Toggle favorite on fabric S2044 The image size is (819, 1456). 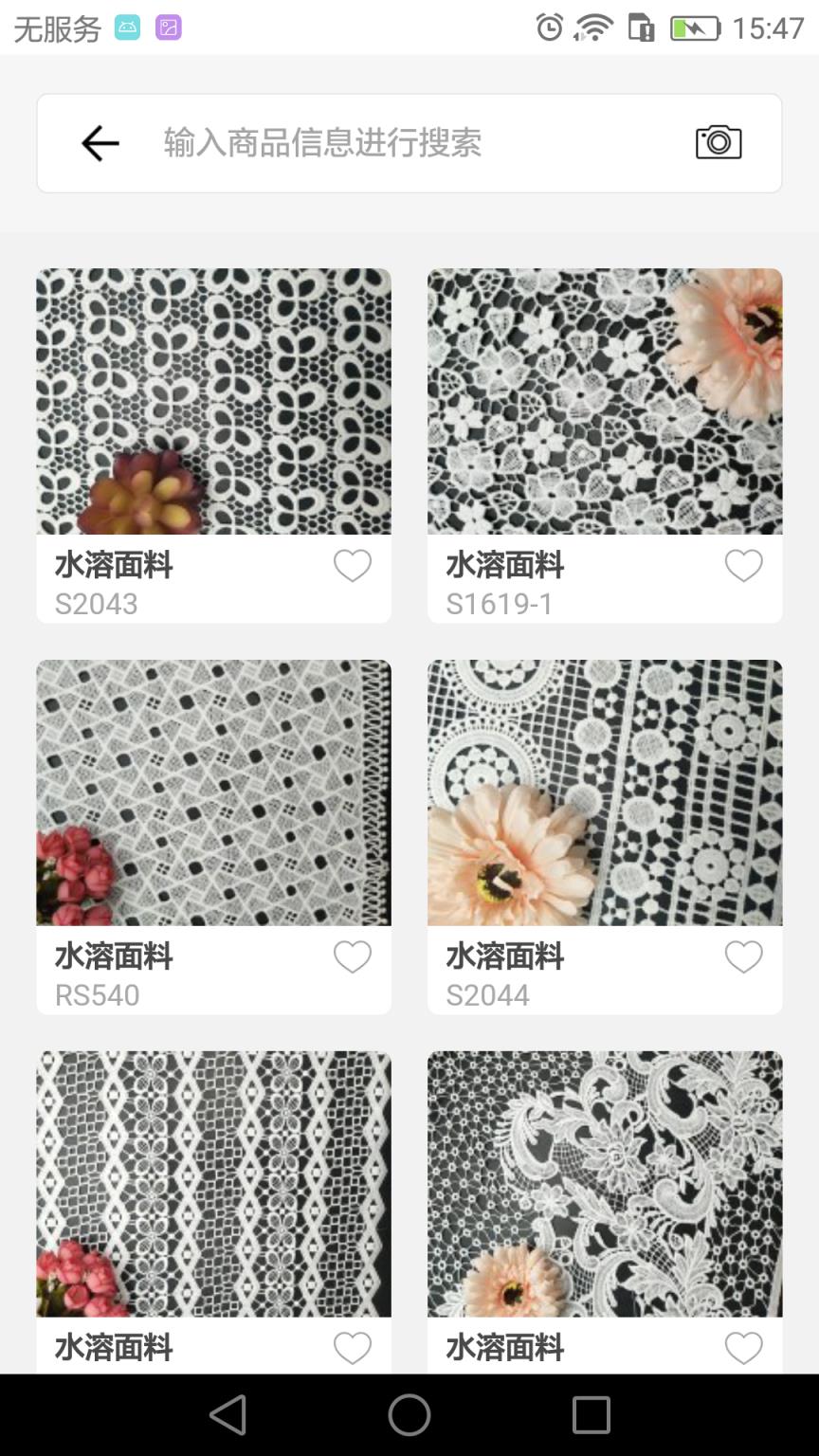tap(743, 956)
